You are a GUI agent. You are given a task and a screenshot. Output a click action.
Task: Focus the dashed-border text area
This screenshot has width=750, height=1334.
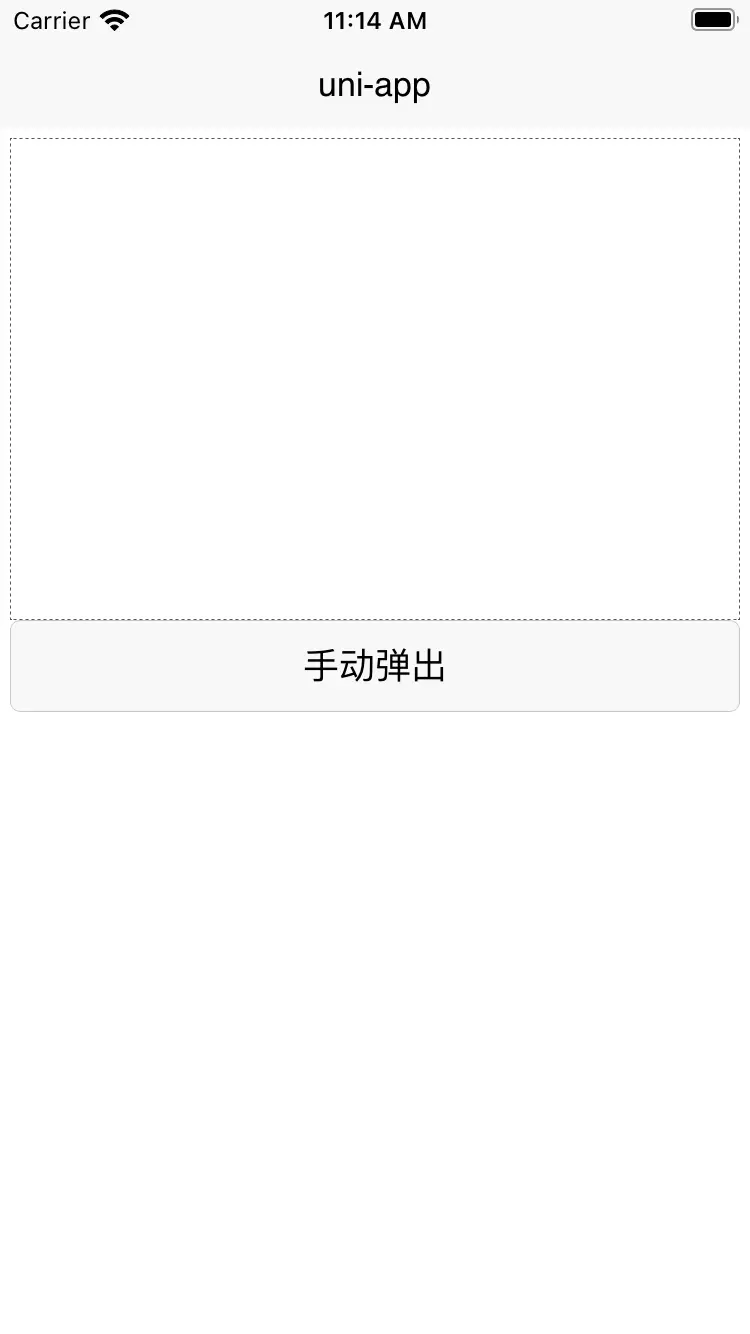point(375,379)
